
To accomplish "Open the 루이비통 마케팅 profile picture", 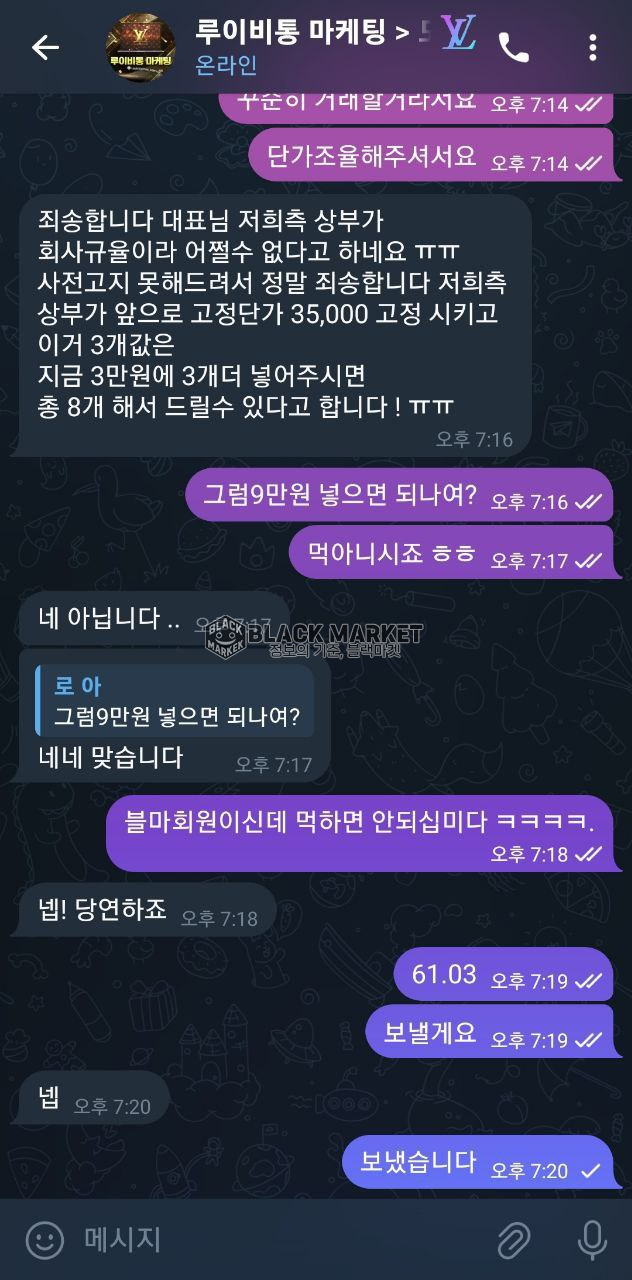I will click(x=140, y=47).
